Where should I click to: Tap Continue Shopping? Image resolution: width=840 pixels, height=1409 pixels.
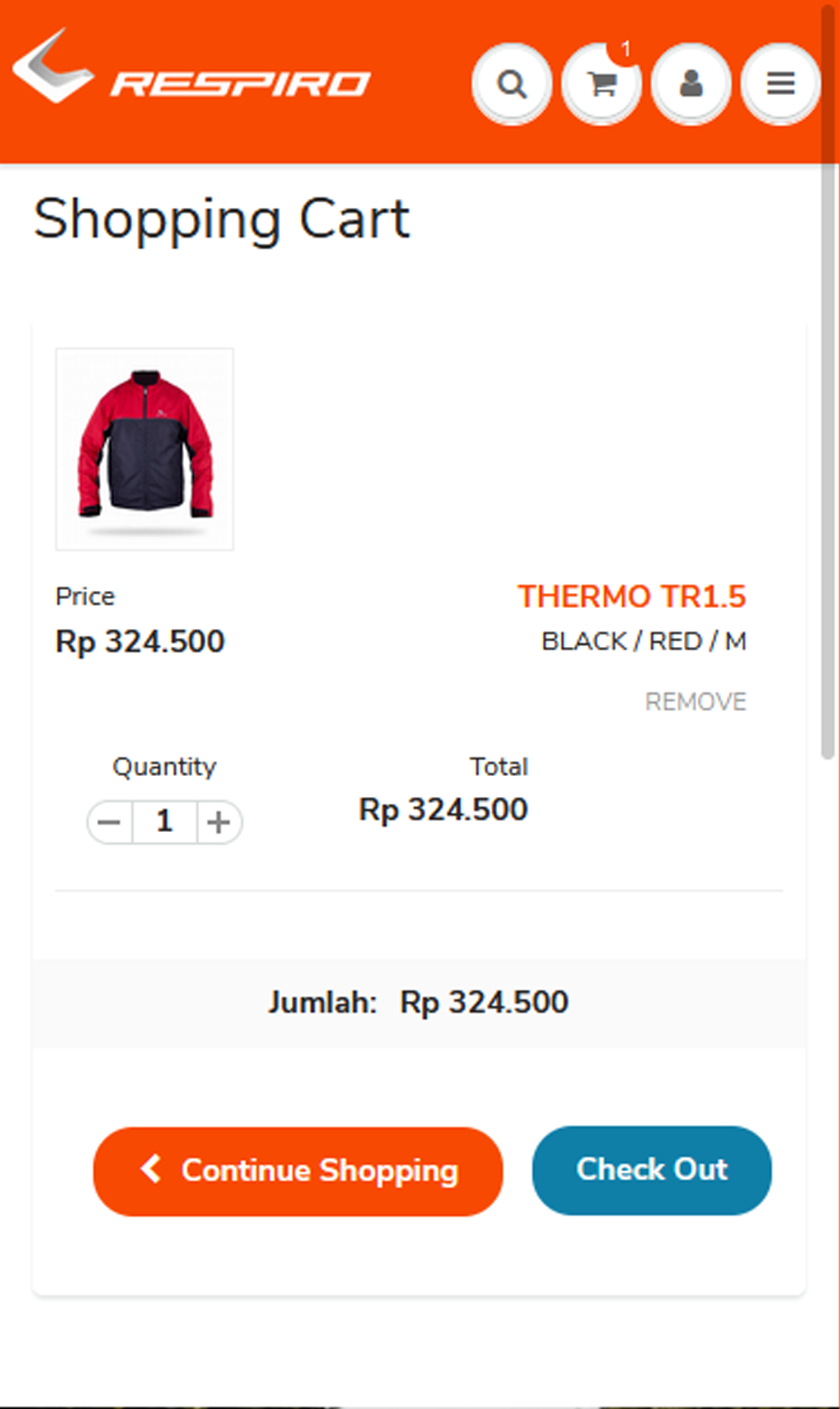click(x=298, y=1171)
